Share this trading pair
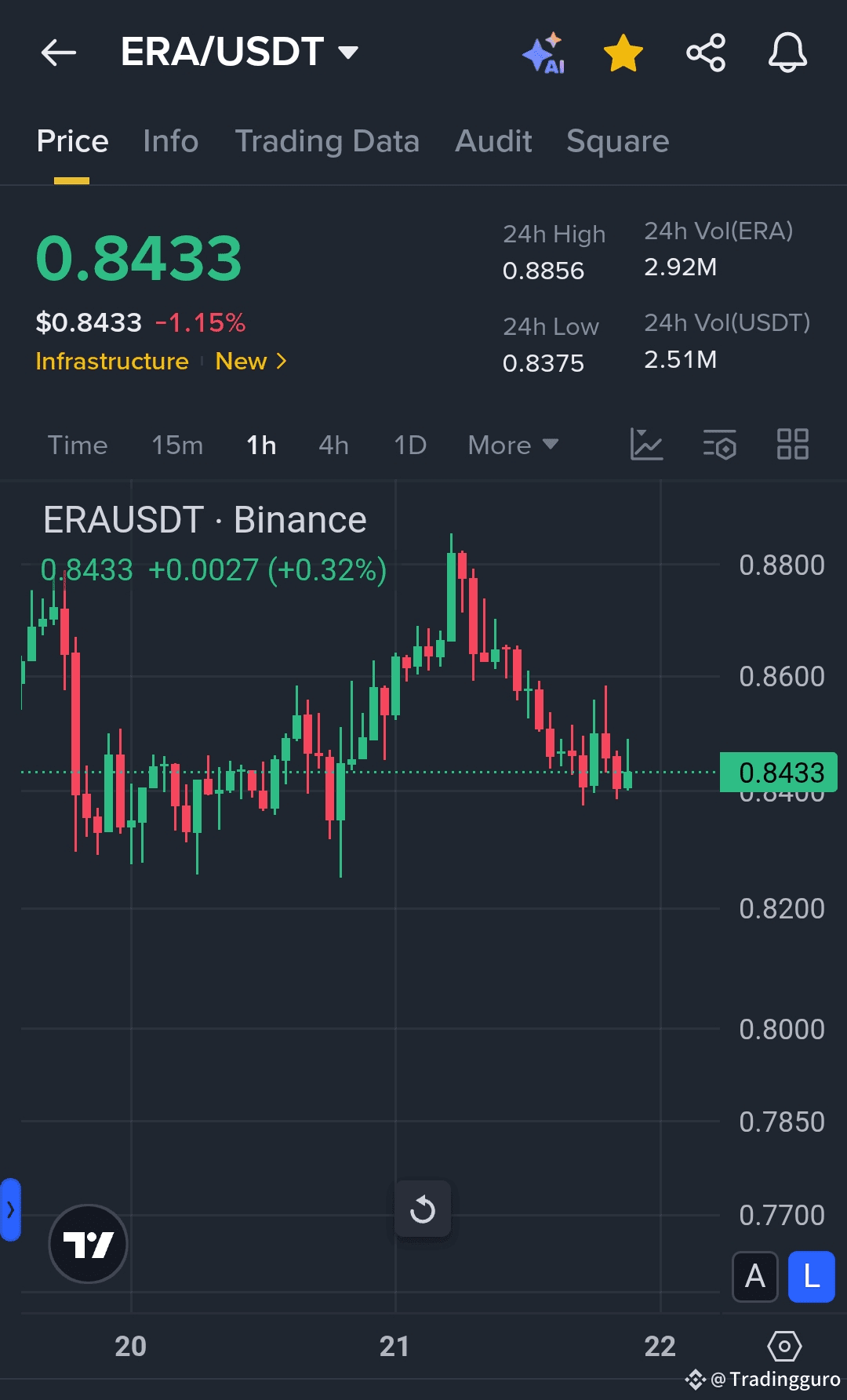The image size is (847, 1400). (706, 53)
